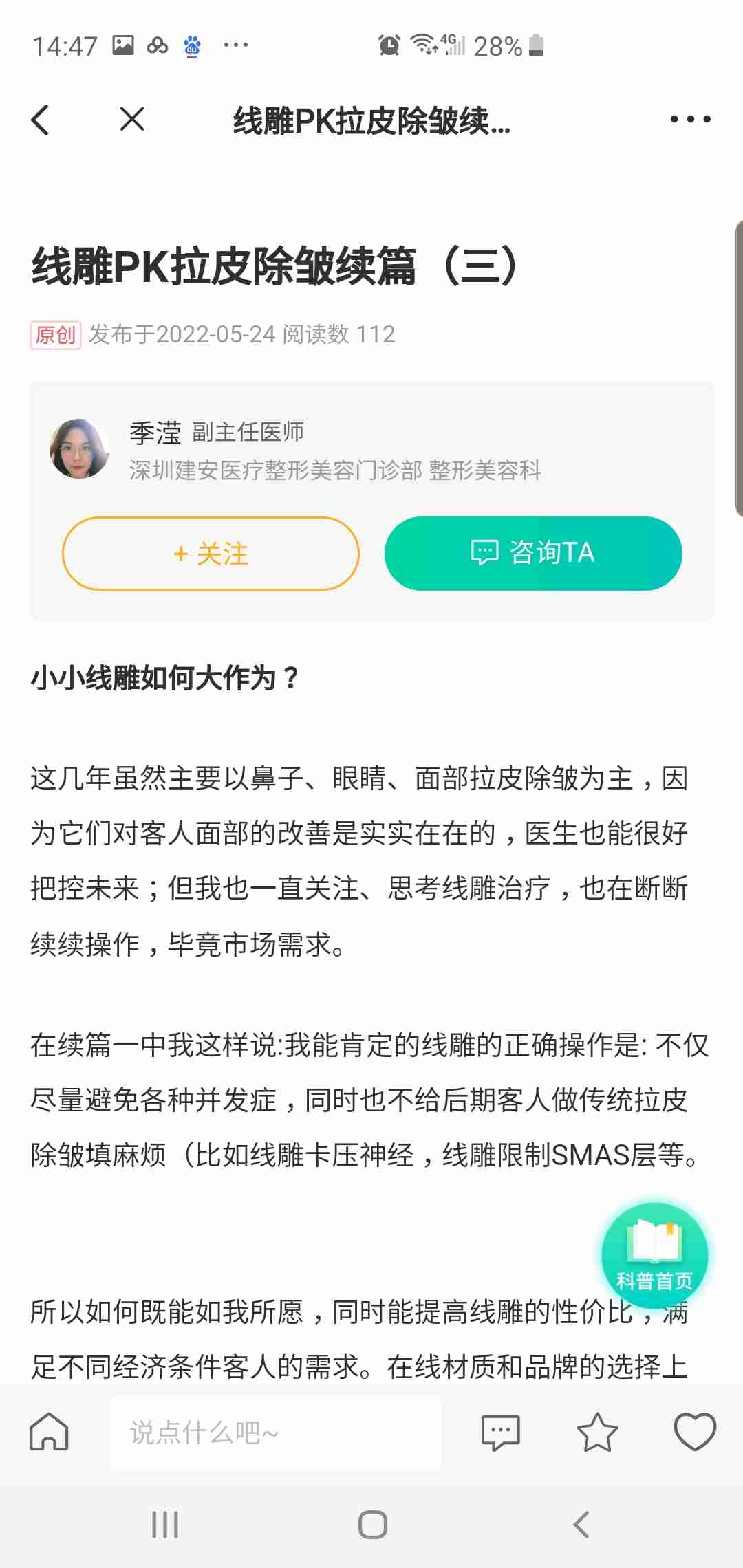
Task: Tap the home icon in bottom bar
Action: click(x=49, y=1433)
